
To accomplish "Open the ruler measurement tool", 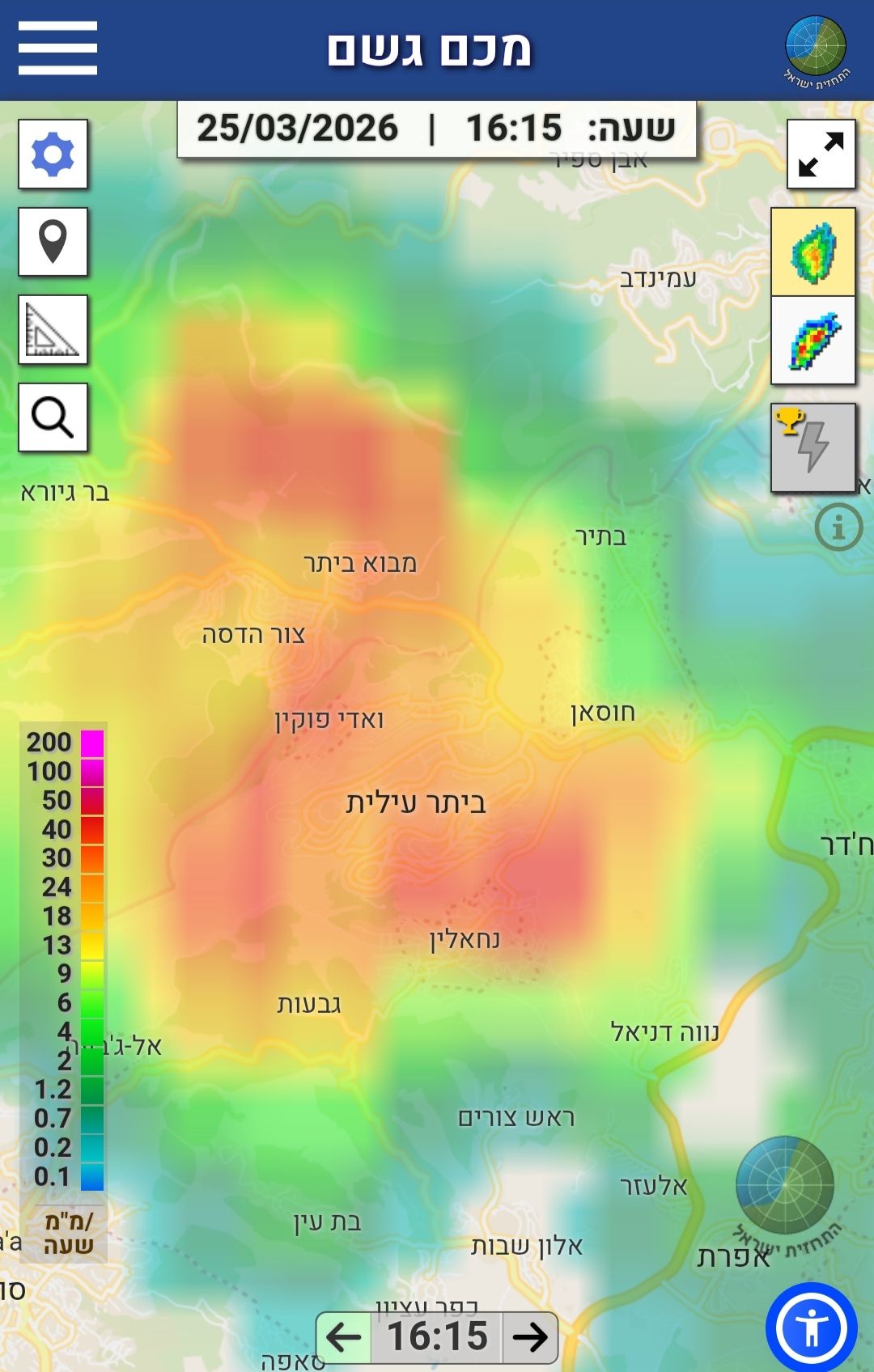I will coord(53,329).
